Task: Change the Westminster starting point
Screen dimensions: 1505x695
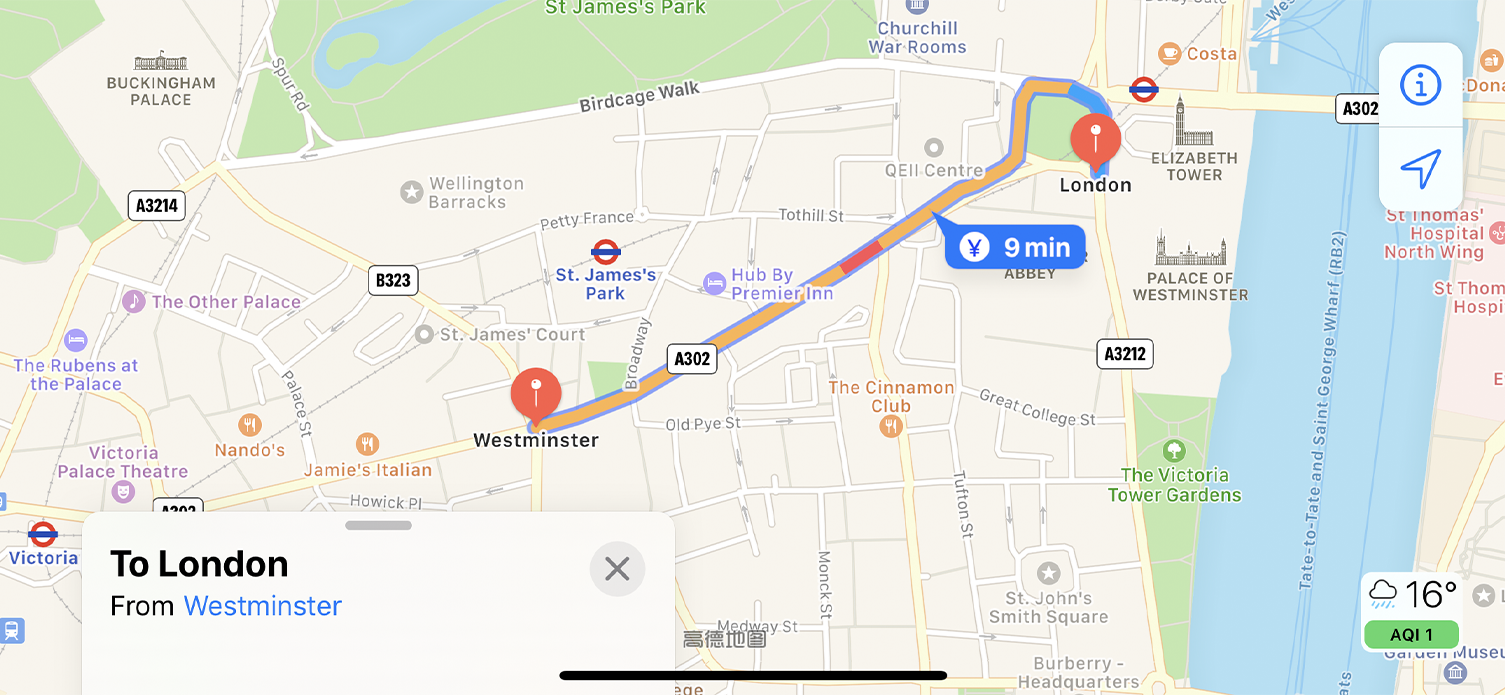Action: coord(262,606)
